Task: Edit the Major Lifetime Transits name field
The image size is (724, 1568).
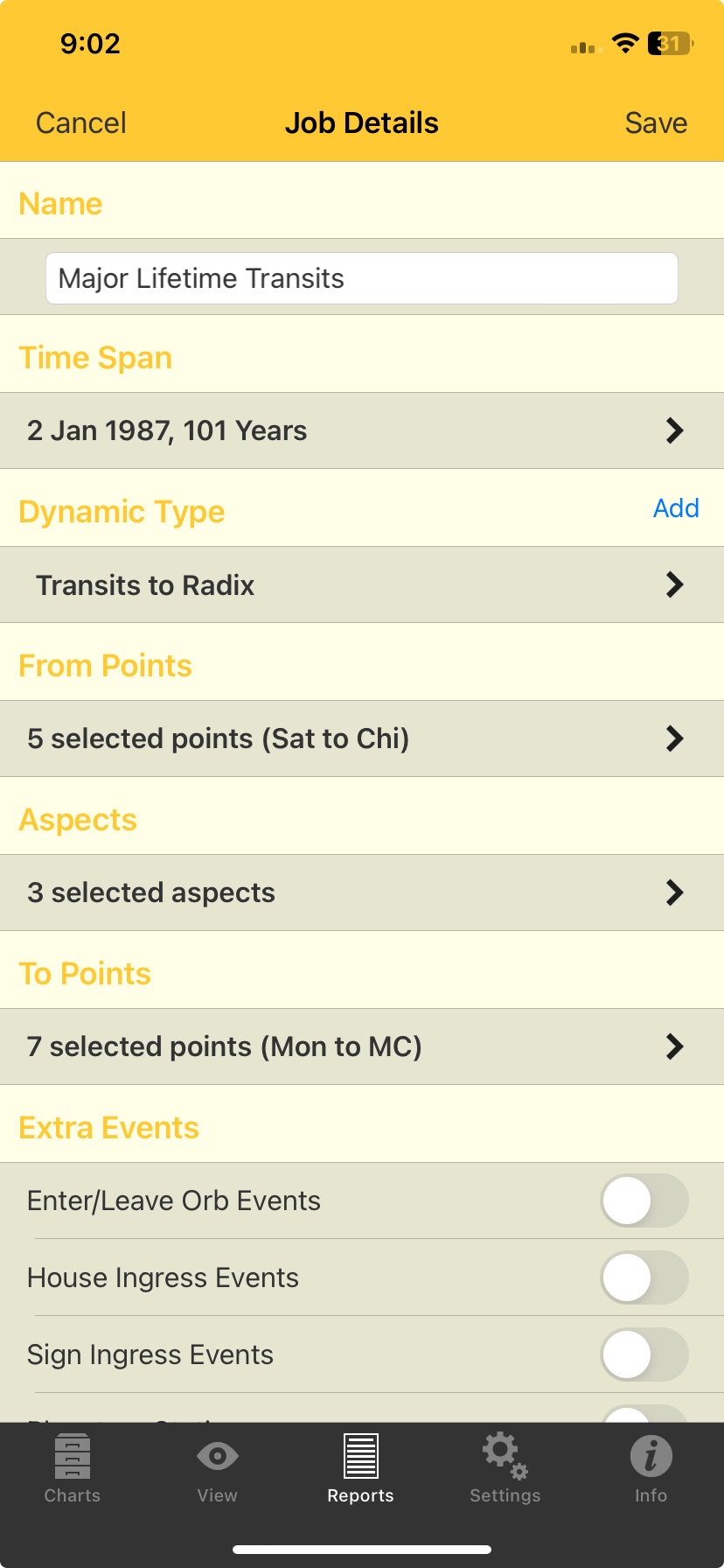Action: [x=362, y=278]
